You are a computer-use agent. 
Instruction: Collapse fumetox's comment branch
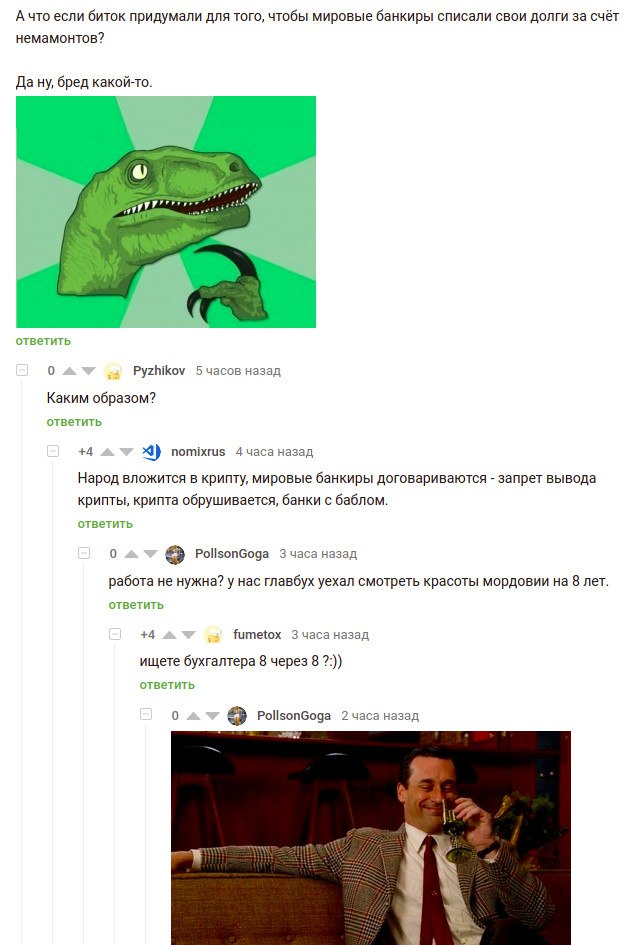tap(115, 634)
